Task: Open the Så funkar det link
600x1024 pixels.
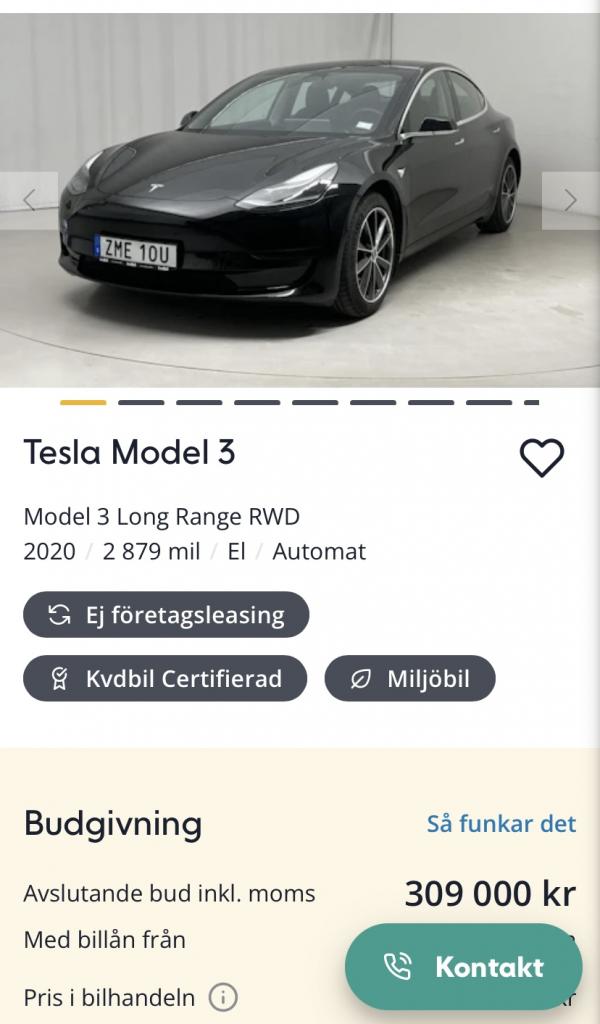Action: pyautogui.click(x=501, y=824)
